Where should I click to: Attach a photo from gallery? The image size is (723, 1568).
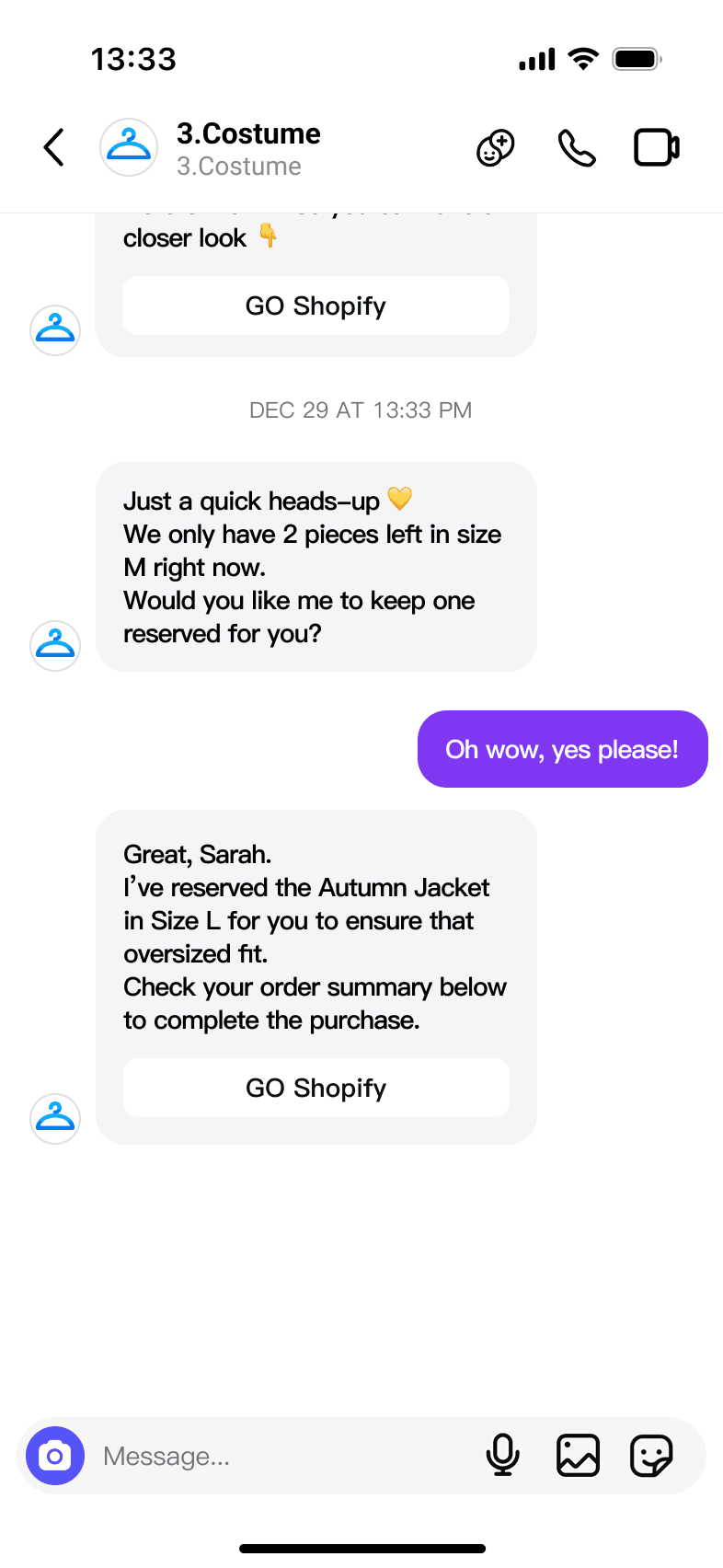578,1456
